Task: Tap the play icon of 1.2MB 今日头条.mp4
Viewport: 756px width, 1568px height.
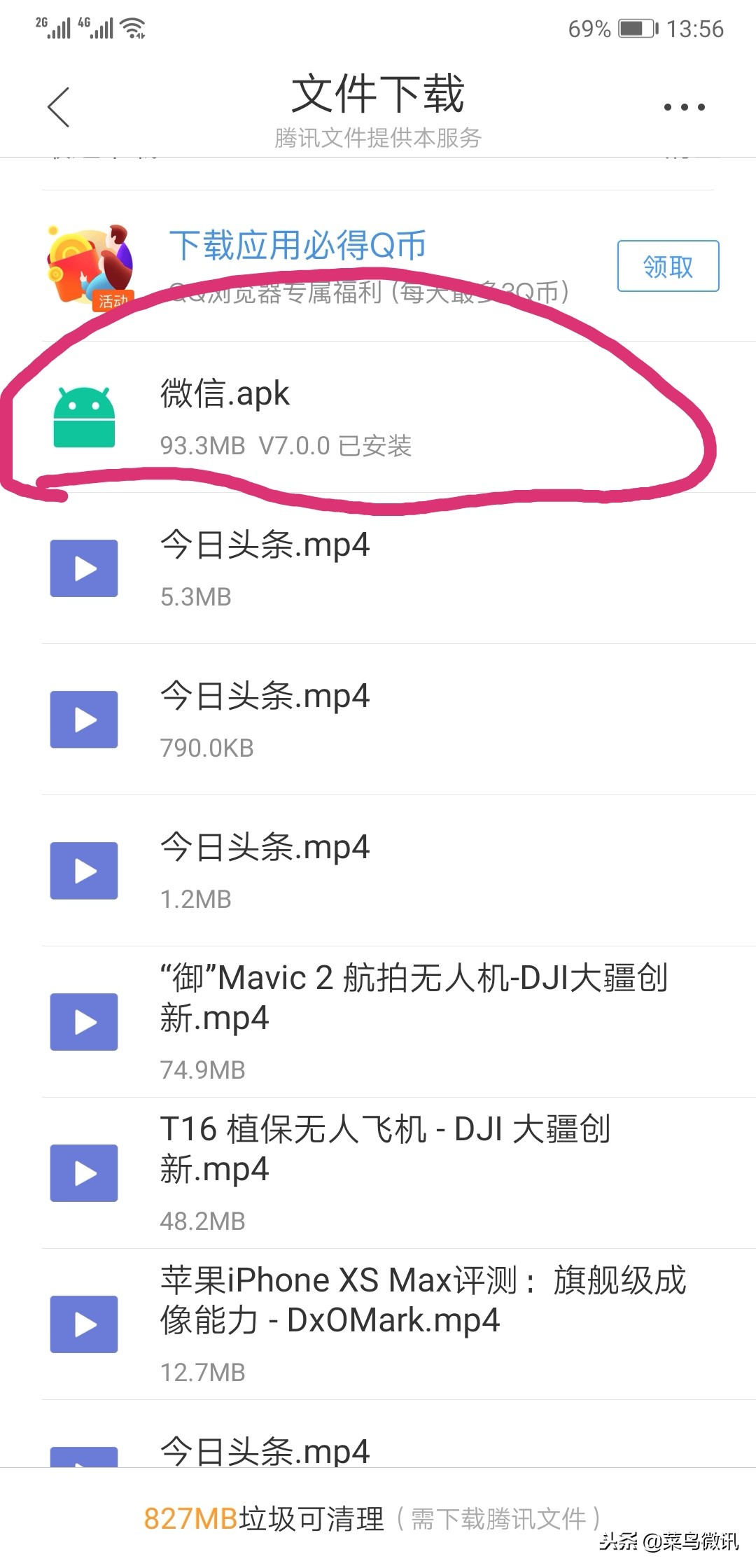Action: pyautogui.click(x=84, y=870)
